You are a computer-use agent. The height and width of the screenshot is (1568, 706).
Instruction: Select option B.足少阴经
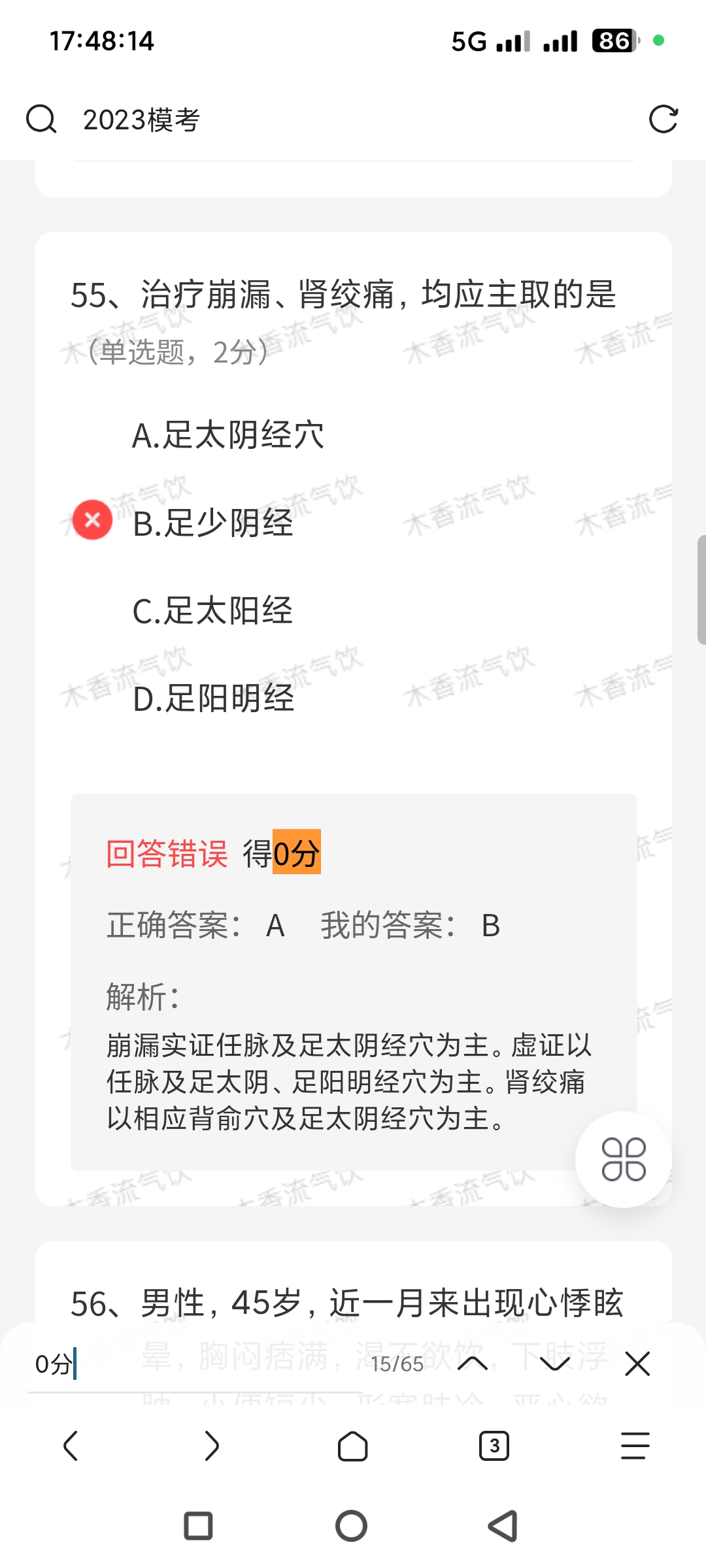[x=212, y=523]
